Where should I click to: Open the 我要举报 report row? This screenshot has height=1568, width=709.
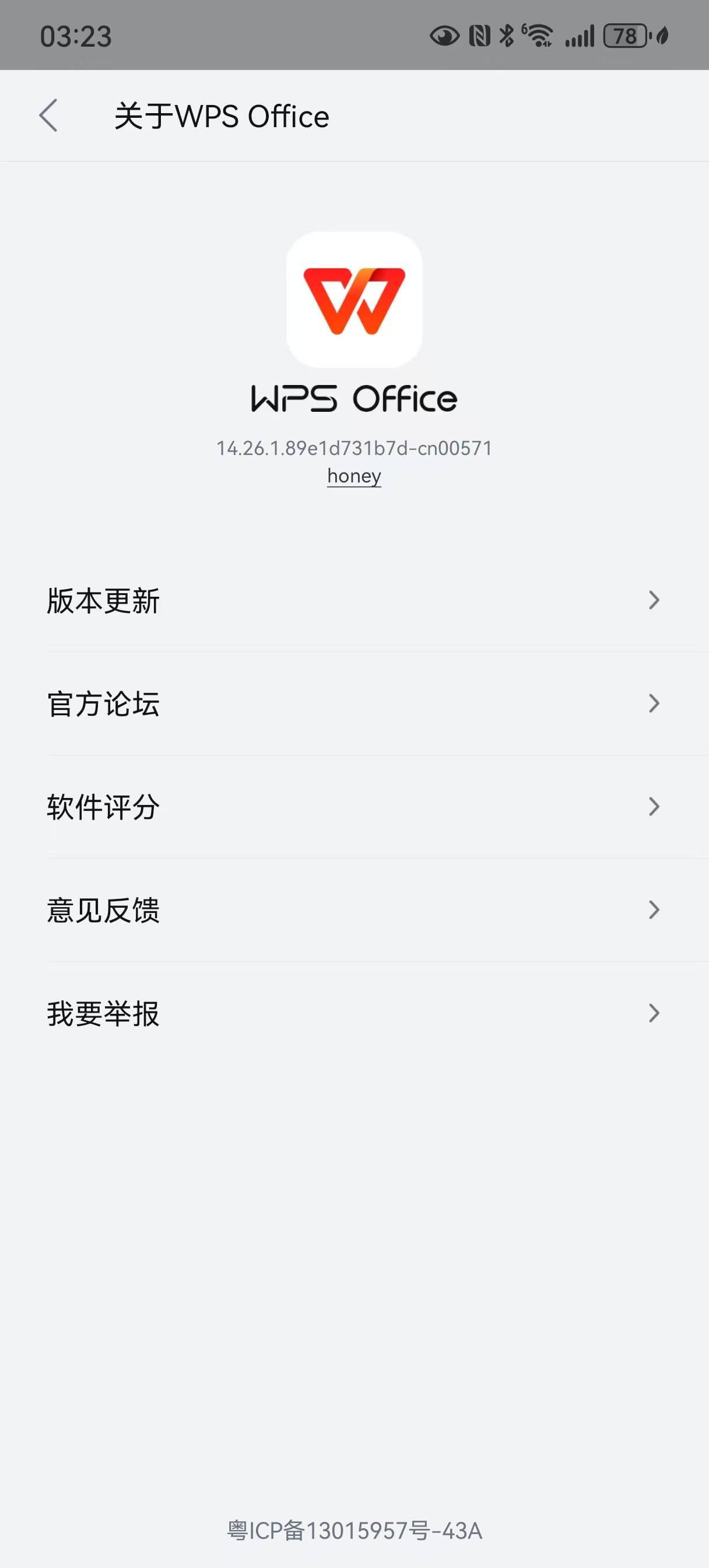point(354,1013)
